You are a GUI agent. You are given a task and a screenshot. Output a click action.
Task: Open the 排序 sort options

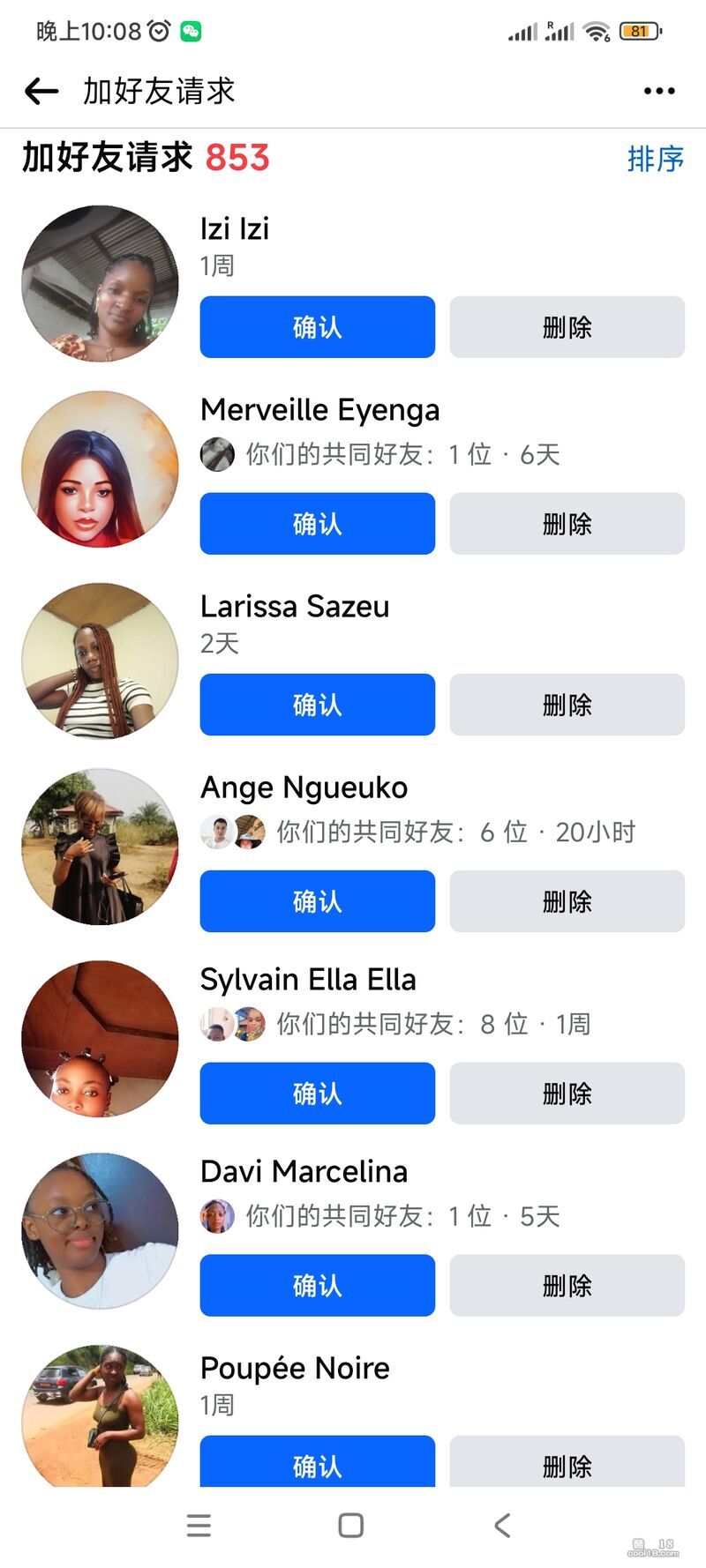click(655, 159)
